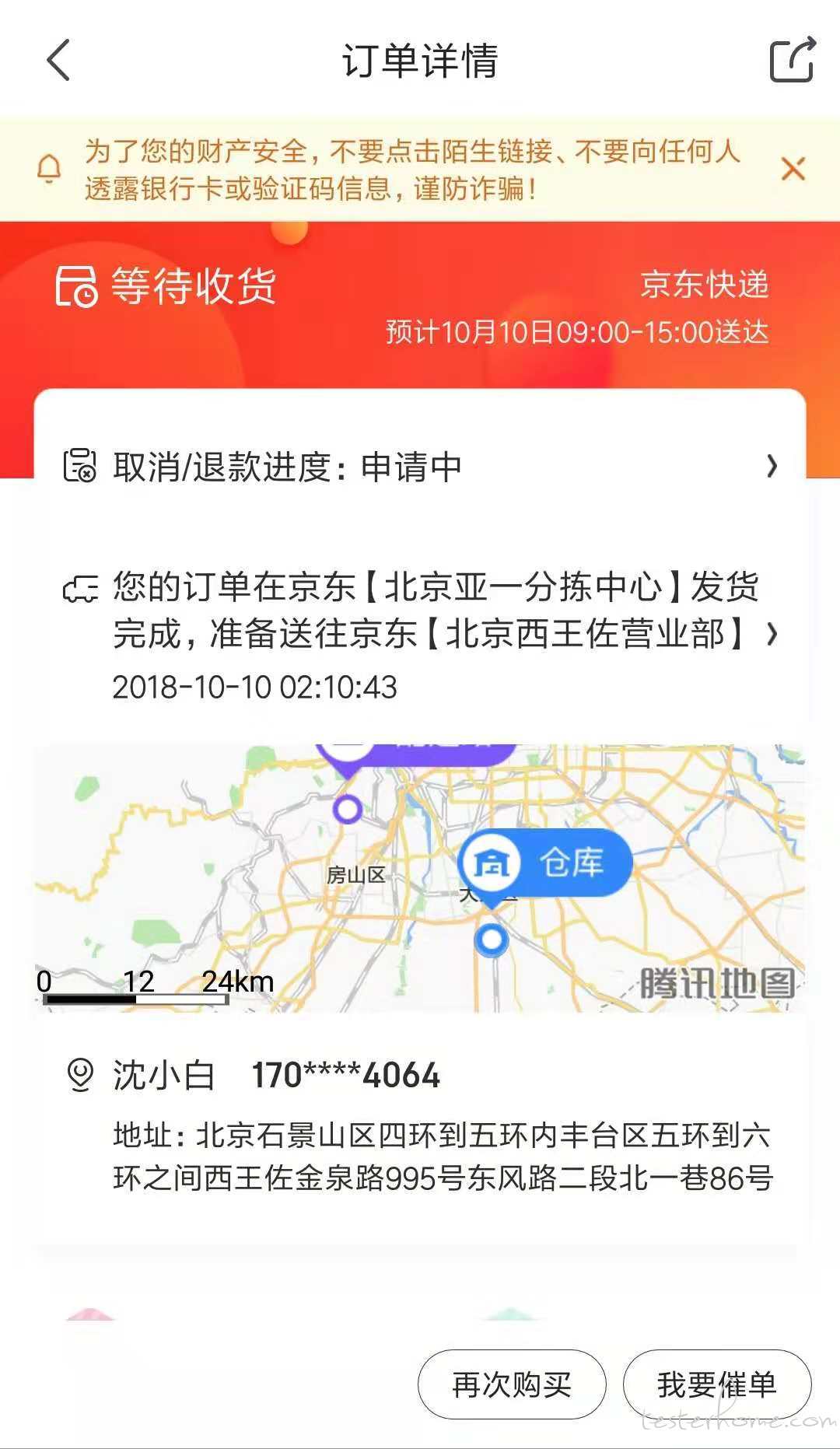Dismiss the fraud warning banner
Viewport: 840px width, 1449px height.
coord(793,168)
